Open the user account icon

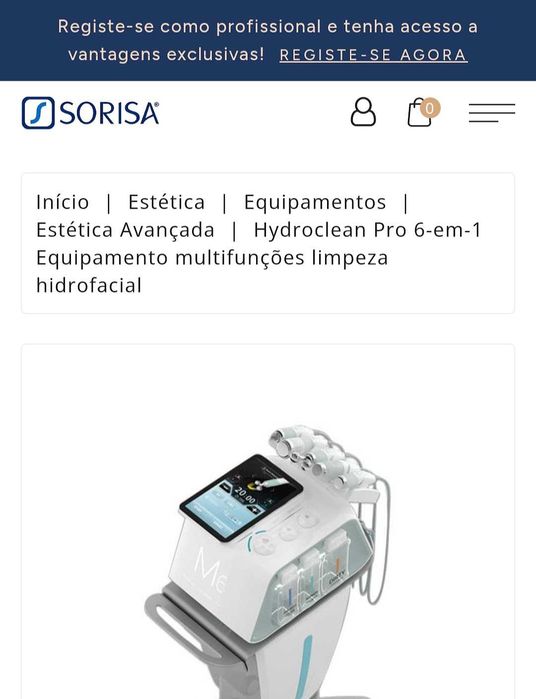[363, 112]
